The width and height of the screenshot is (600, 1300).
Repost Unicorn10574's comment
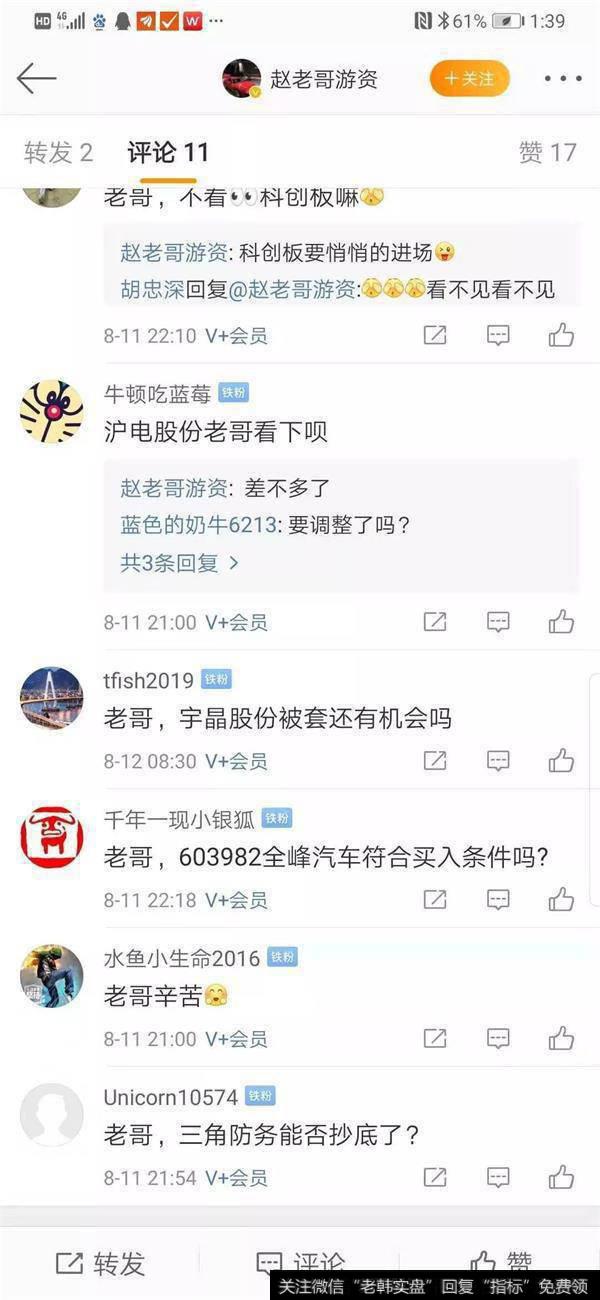click(x=435, y=1177)
